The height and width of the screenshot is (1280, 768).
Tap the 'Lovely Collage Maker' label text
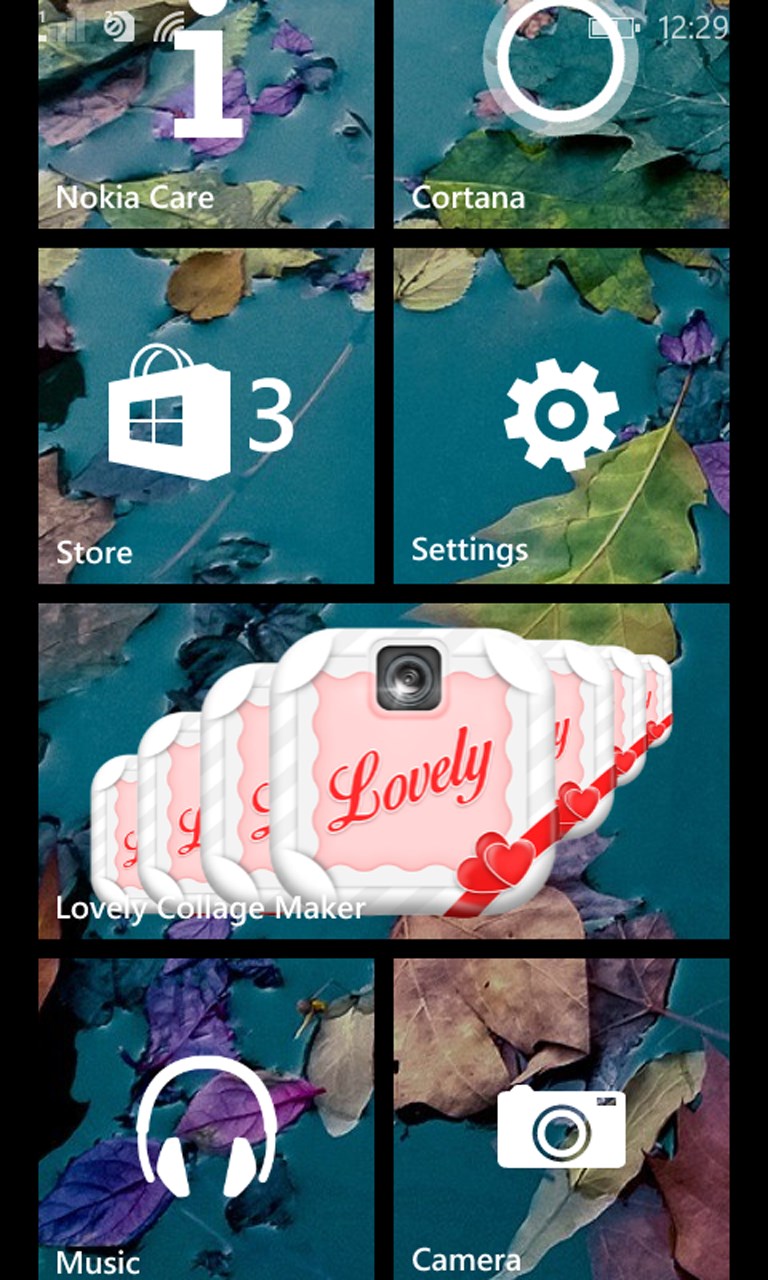tap(212, 910)
